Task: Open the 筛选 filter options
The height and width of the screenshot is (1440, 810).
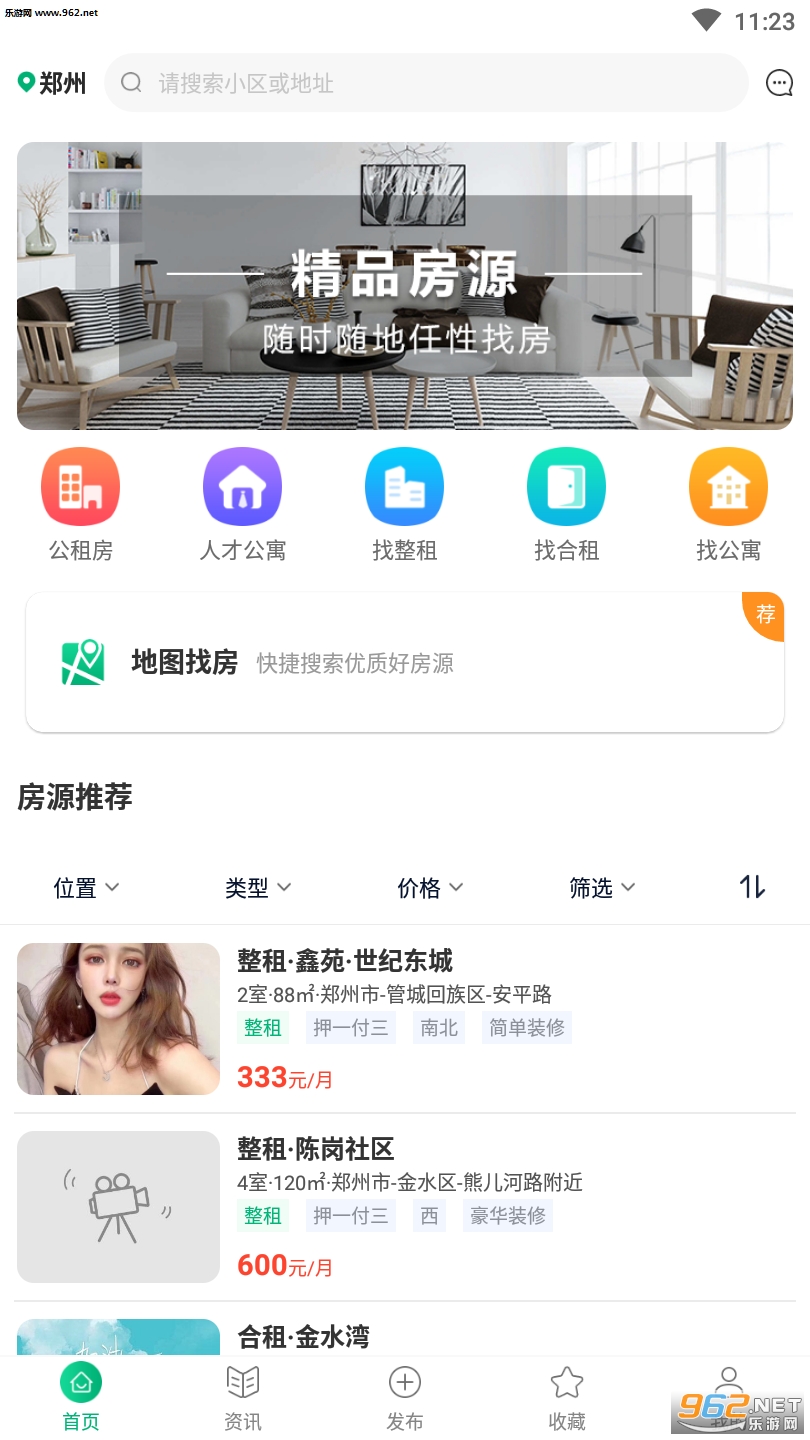Action: pyautogui.click(x=602, y=887)
